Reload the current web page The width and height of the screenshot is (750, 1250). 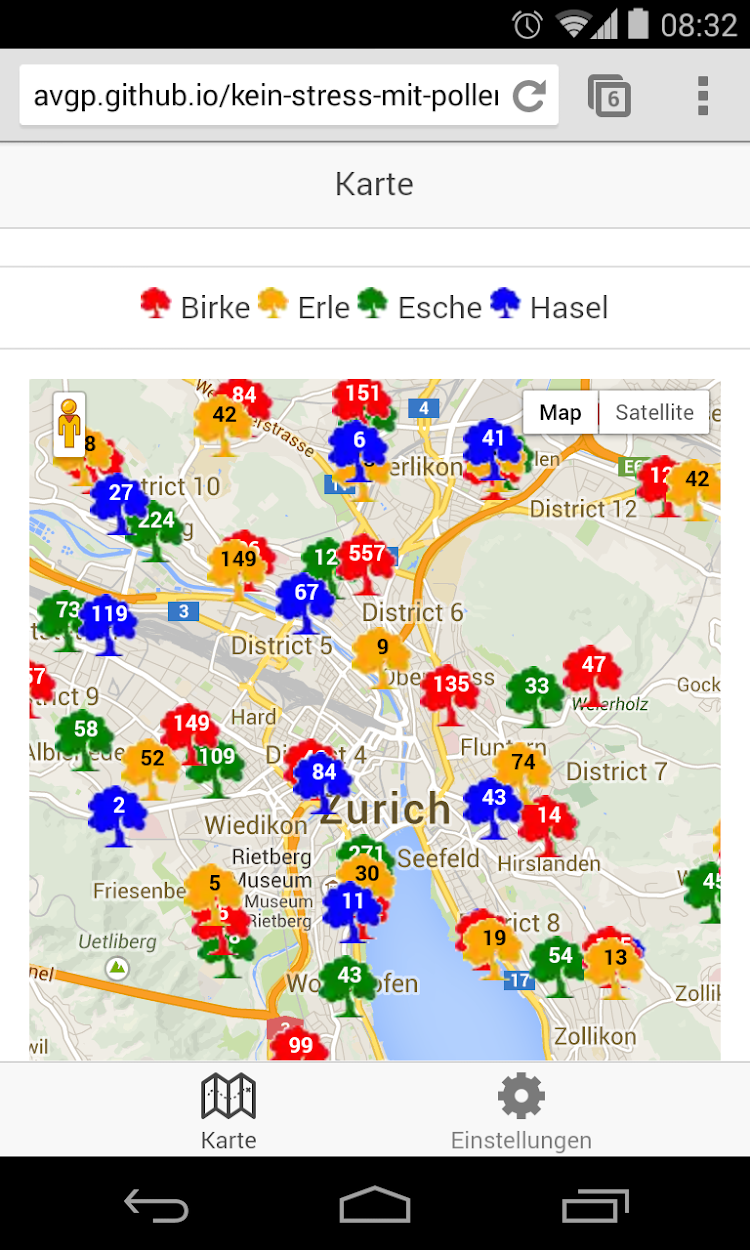click(529, 96)
